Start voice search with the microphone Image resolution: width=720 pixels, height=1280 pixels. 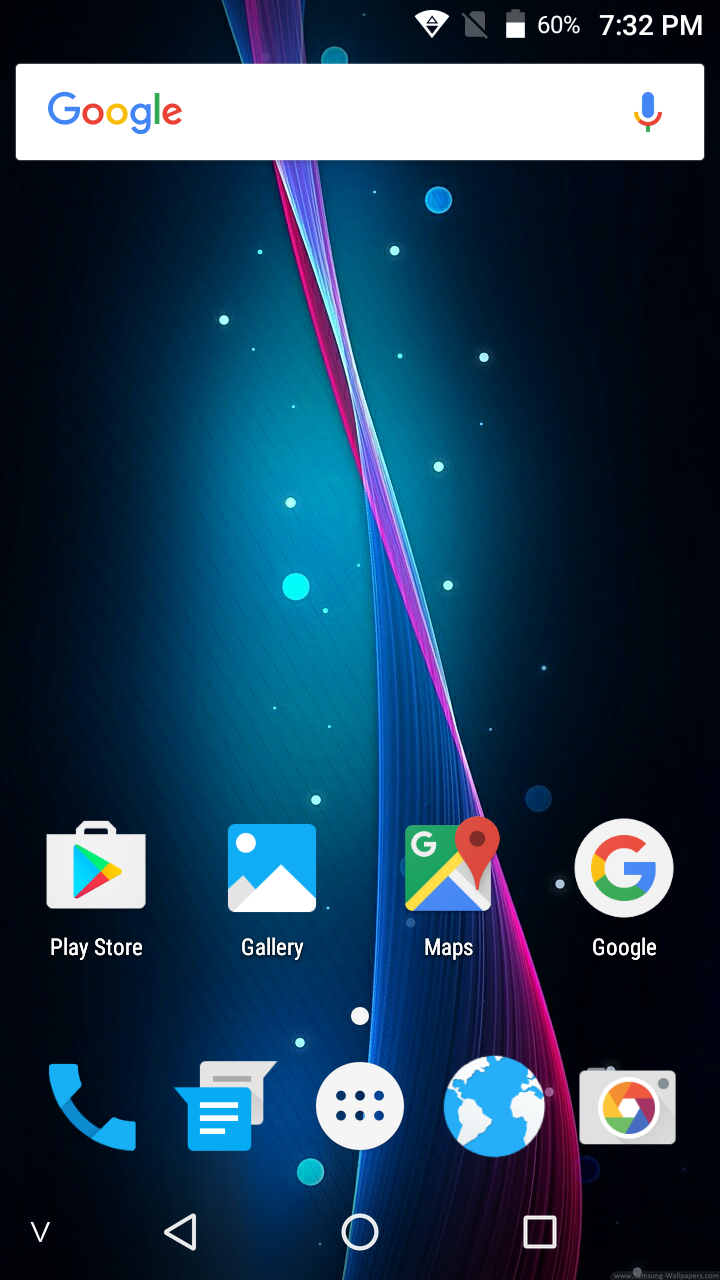[648, 112]
